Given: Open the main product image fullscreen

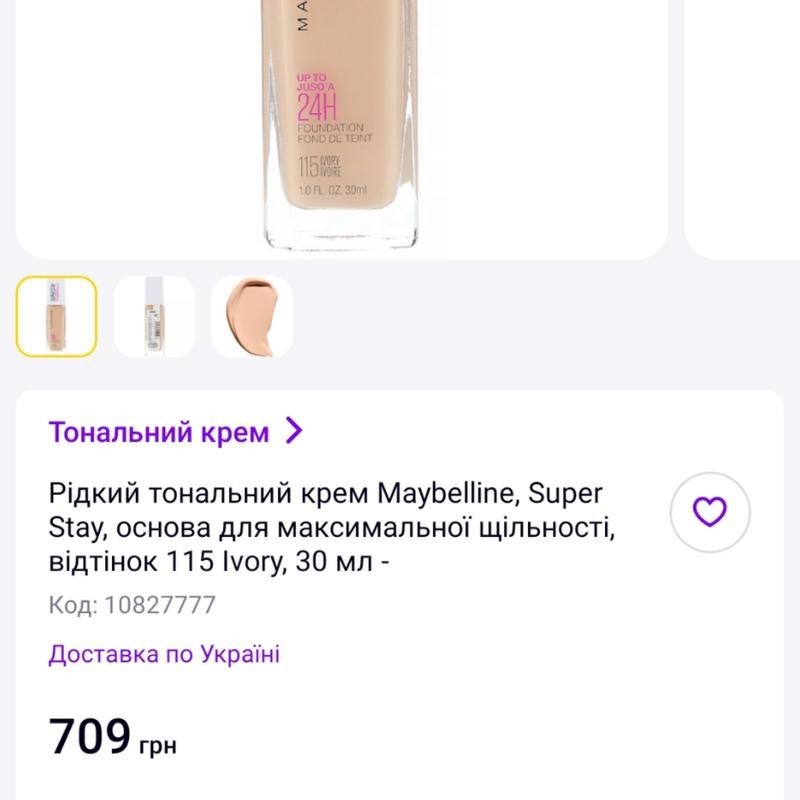Looking at the screenshot, I should click(340, 120).
